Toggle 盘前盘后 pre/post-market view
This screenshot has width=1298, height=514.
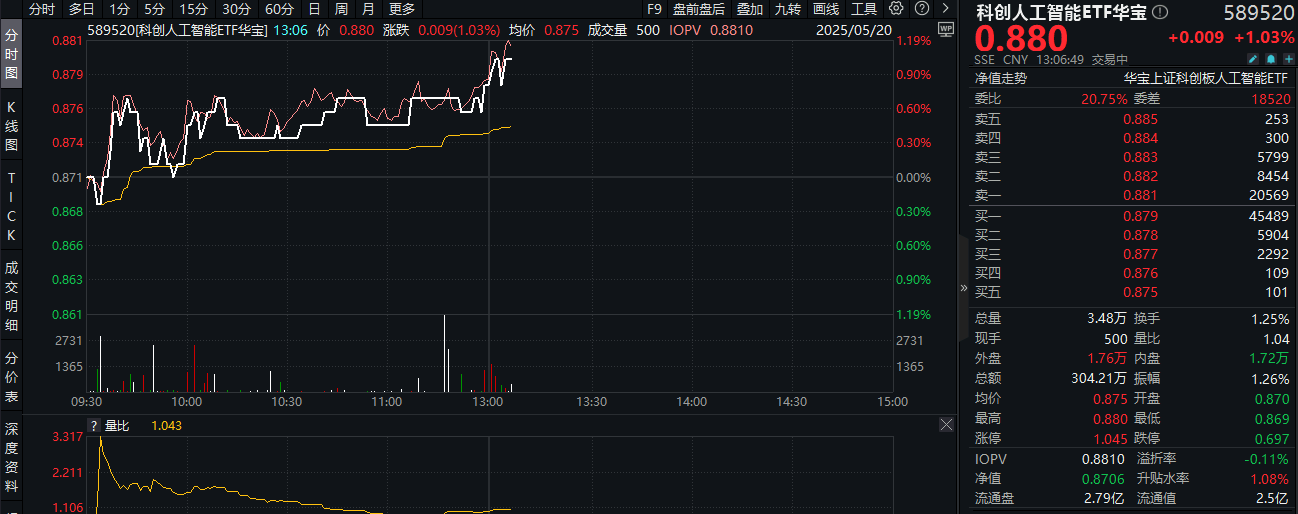click(x=699, y=9)
